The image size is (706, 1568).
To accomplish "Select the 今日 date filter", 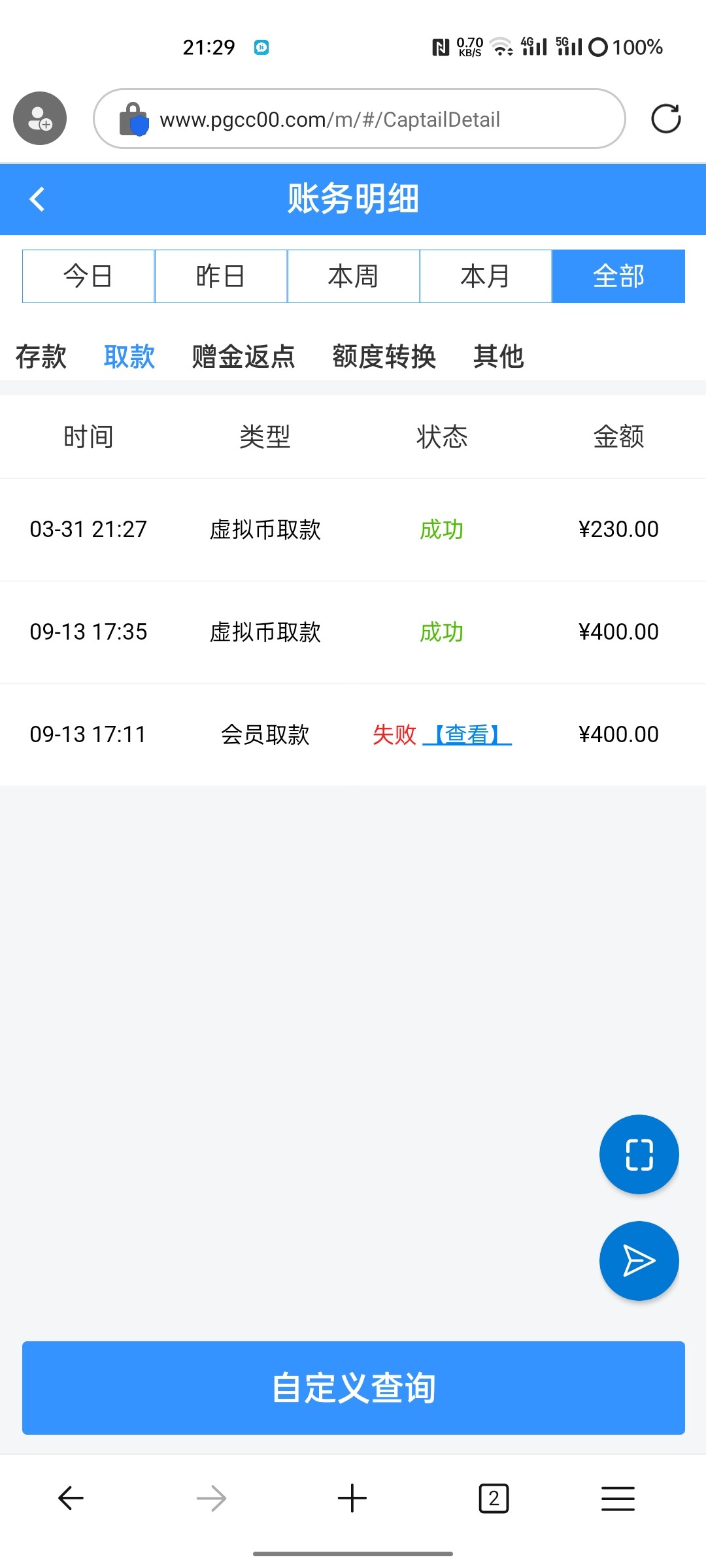I will coord(89,276).
